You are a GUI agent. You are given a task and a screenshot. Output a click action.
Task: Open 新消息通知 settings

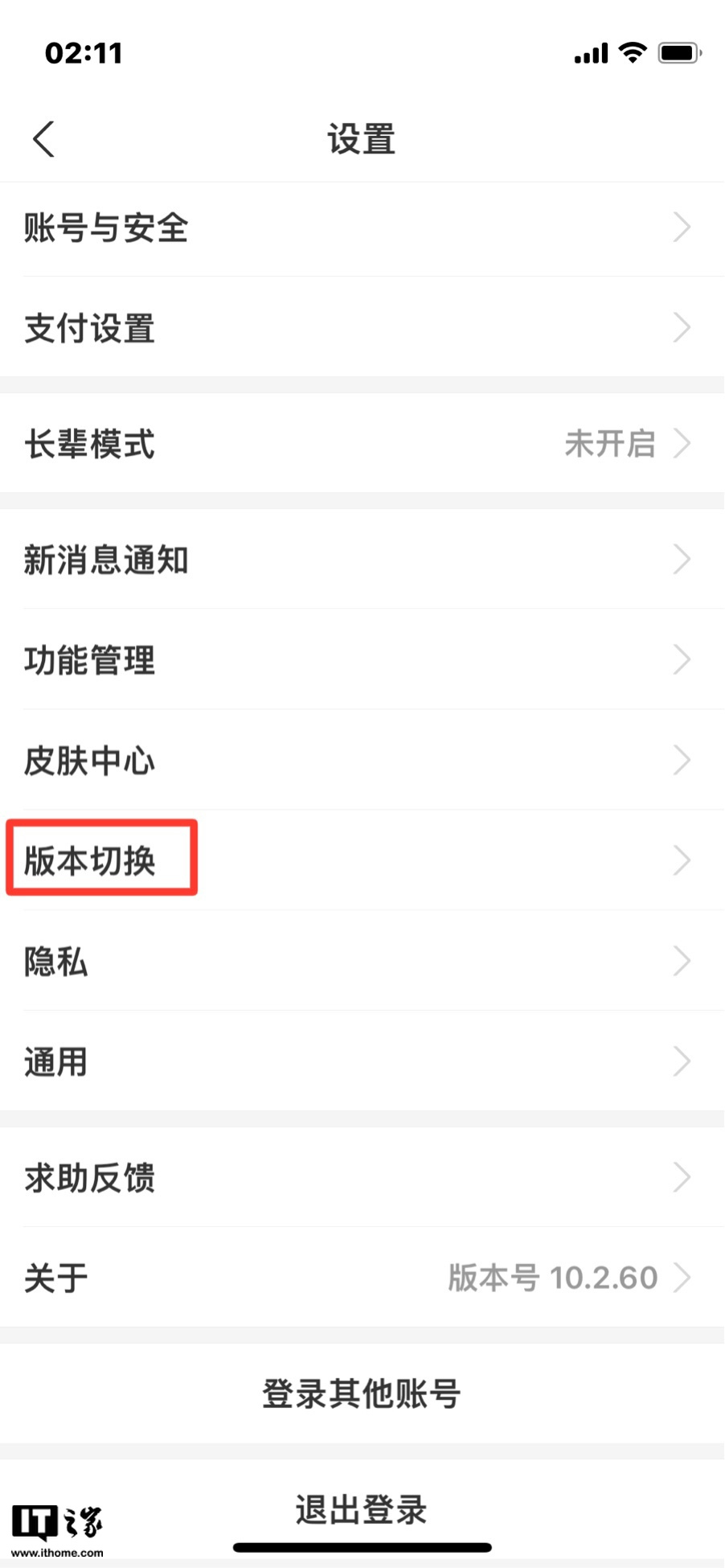(362, 559)
